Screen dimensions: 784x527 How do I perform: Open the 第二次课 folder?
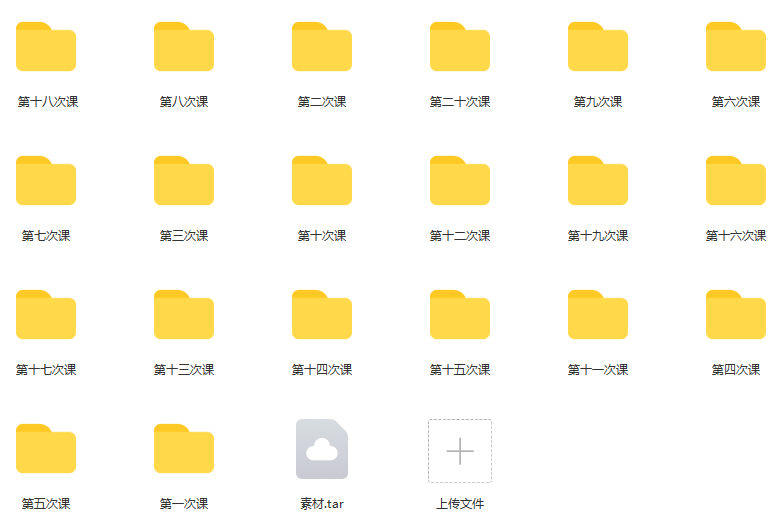pyautogui.click(x=322, y=47)
